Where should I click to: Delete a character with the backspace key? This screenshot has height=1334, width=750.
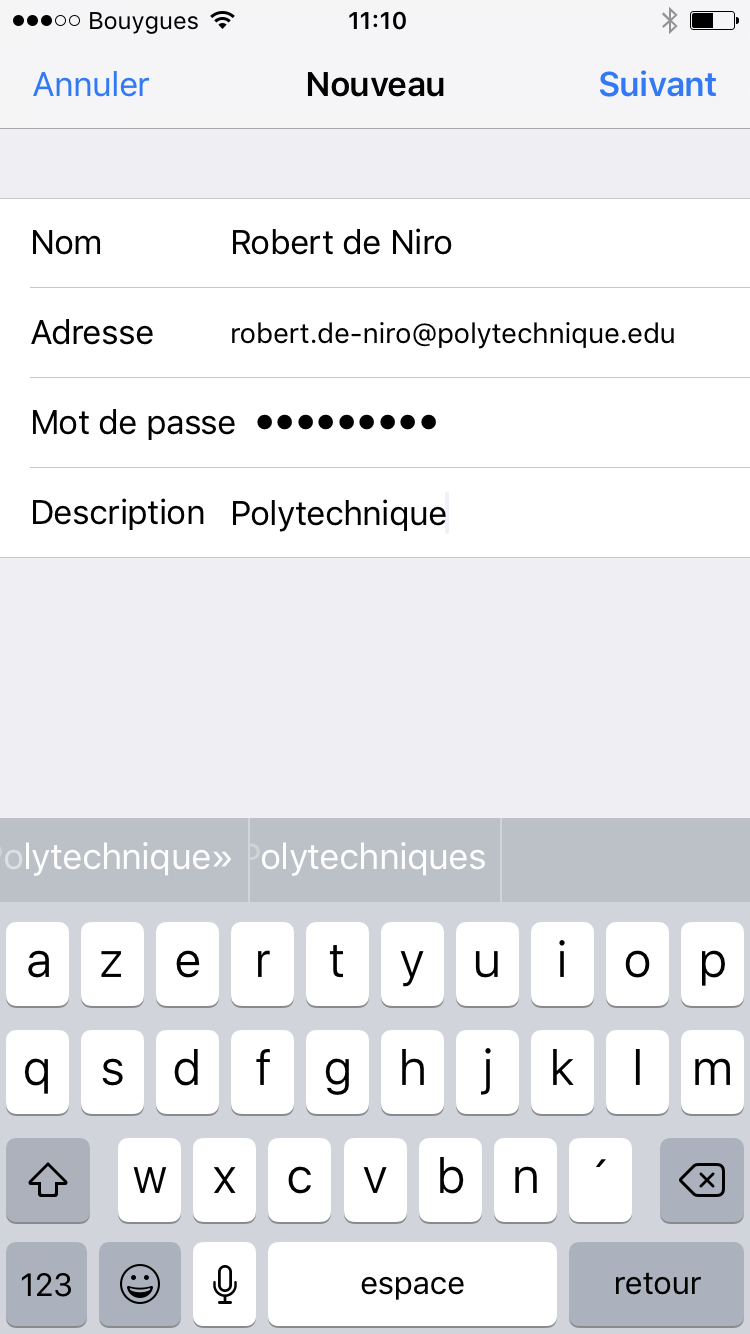click(701, 1180)
